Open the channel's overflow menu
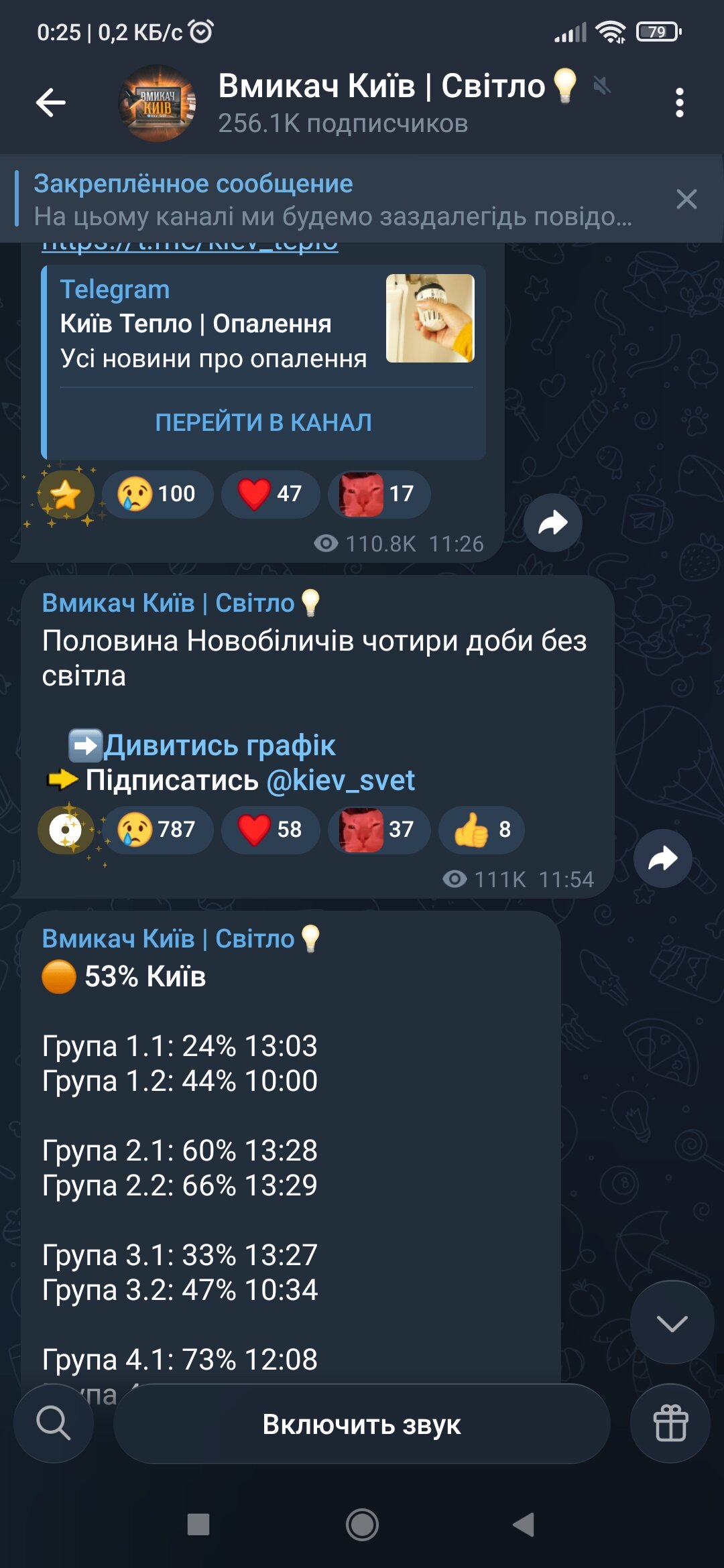724x1568 pixels. (x=679, y=103)
